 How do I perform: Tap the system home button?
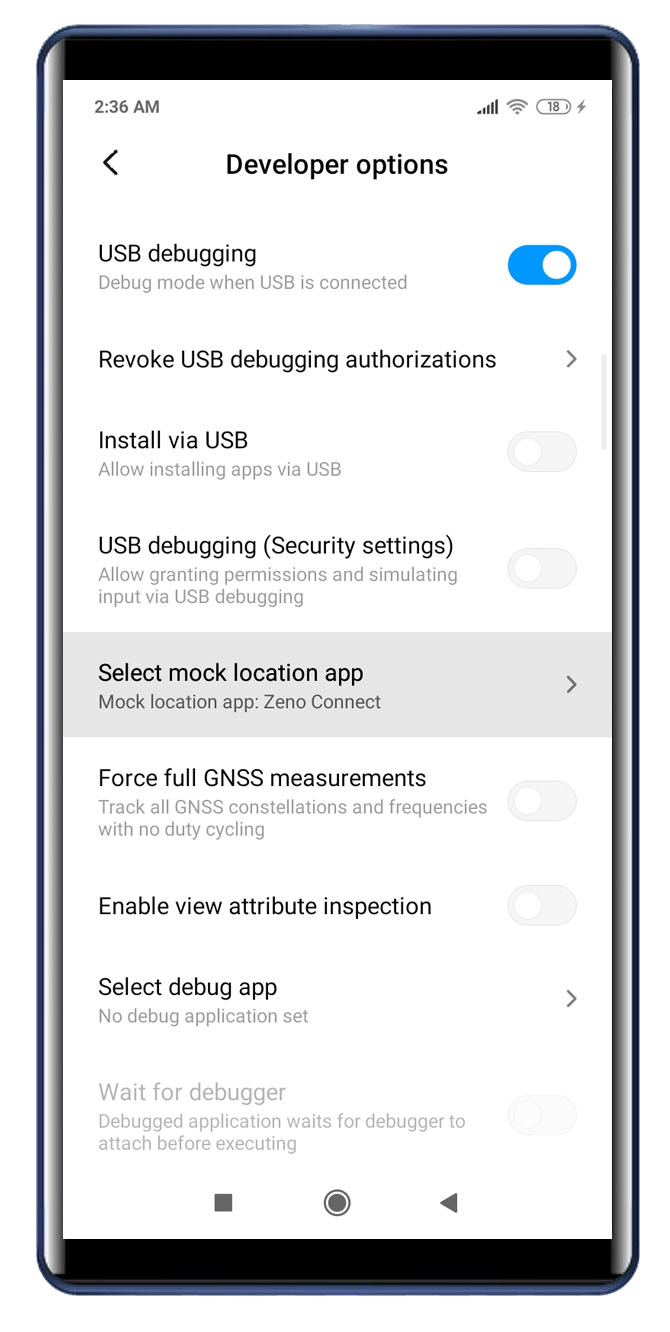pos(337,1202)
